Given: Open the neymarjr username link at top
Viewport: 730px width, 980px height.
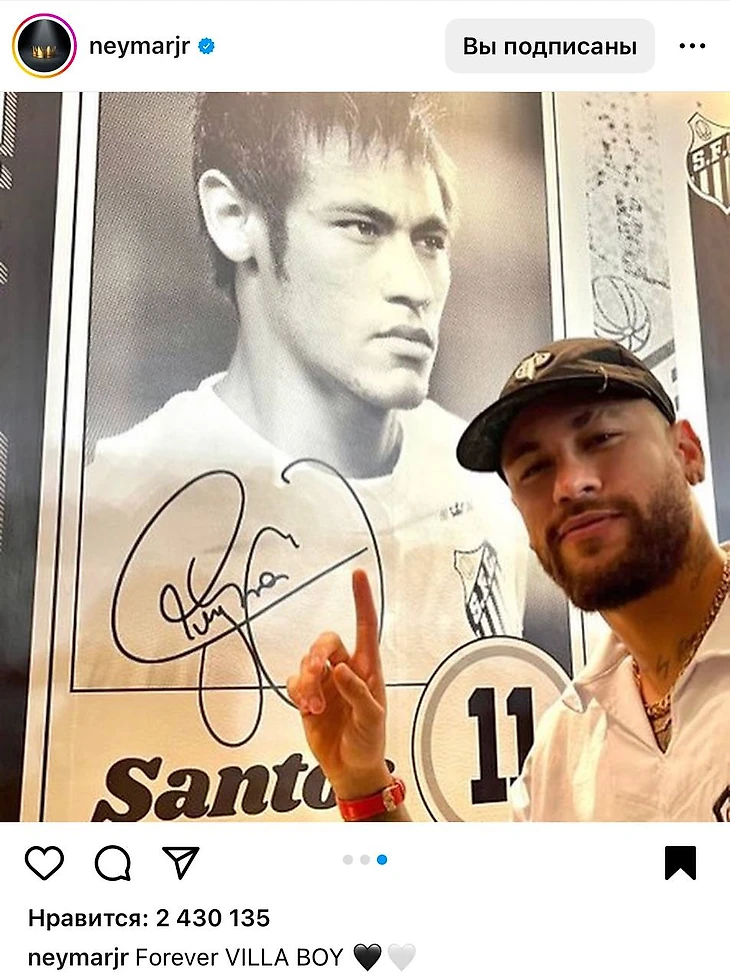Looking at the screenshot, I should point(139,46).
